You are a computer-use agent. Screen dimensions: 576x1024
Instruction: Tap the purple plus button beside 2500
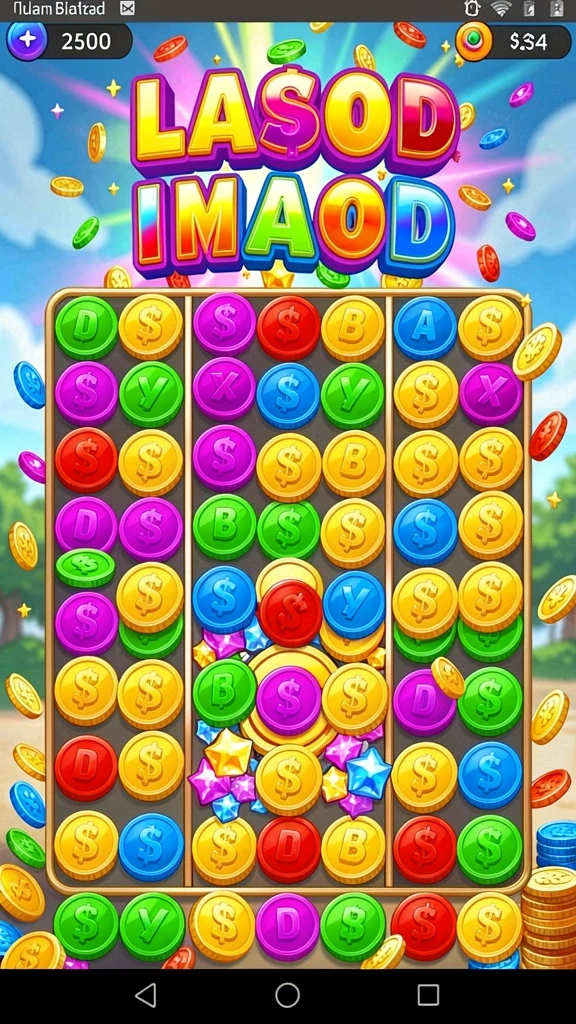(x=27, y=40)
